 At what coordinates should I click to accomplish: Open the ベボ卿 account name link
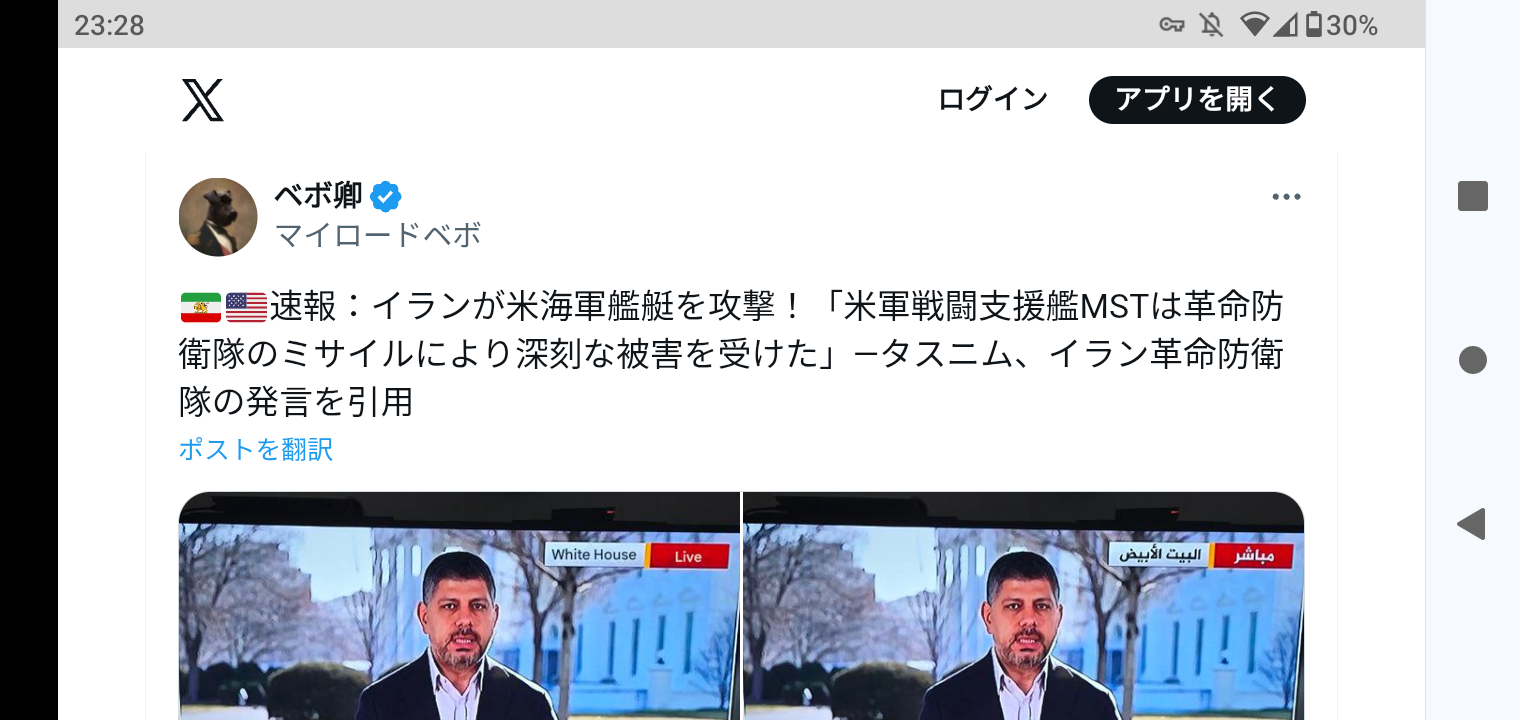(318, 196)
